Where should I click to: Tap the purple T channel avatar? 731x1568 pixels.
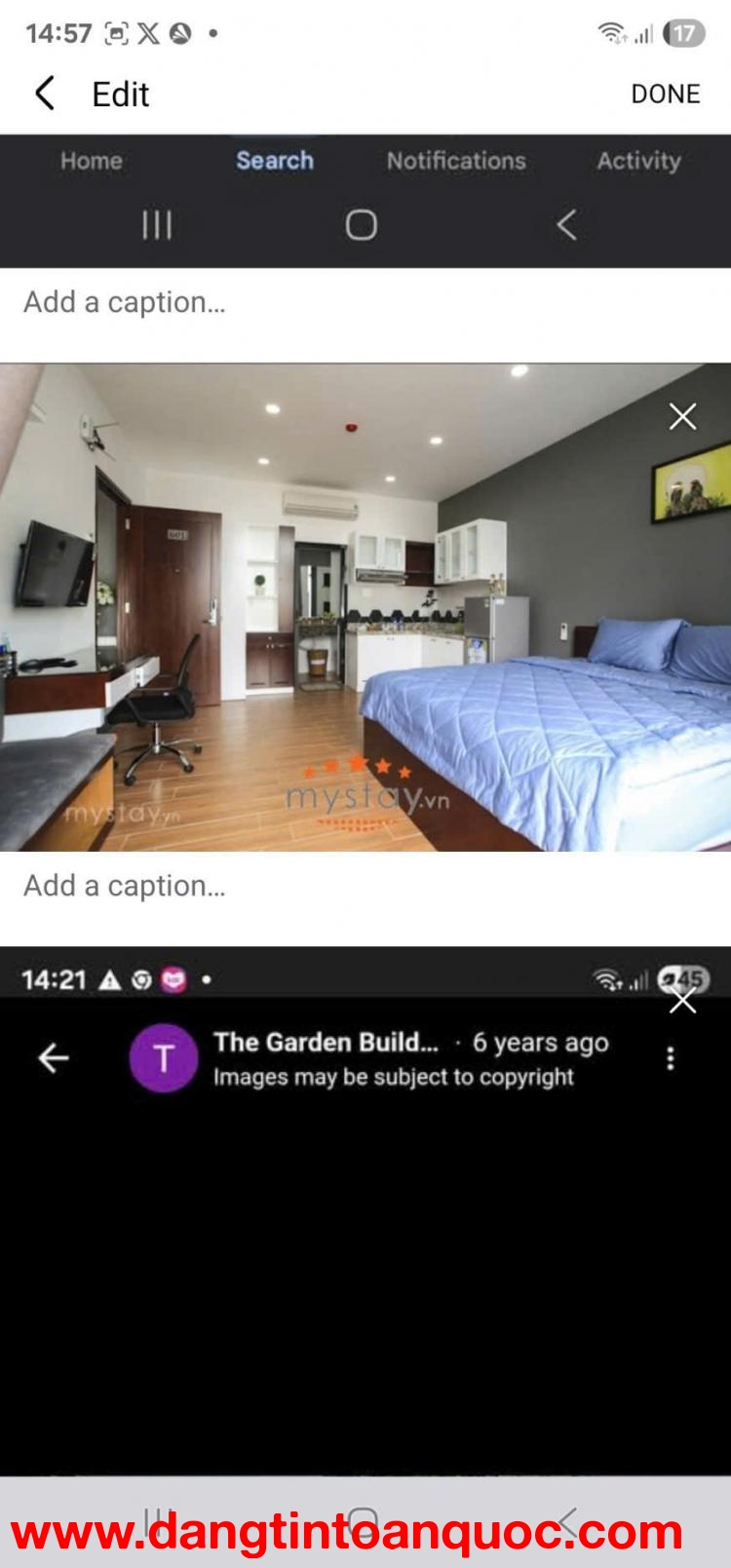163,1057
